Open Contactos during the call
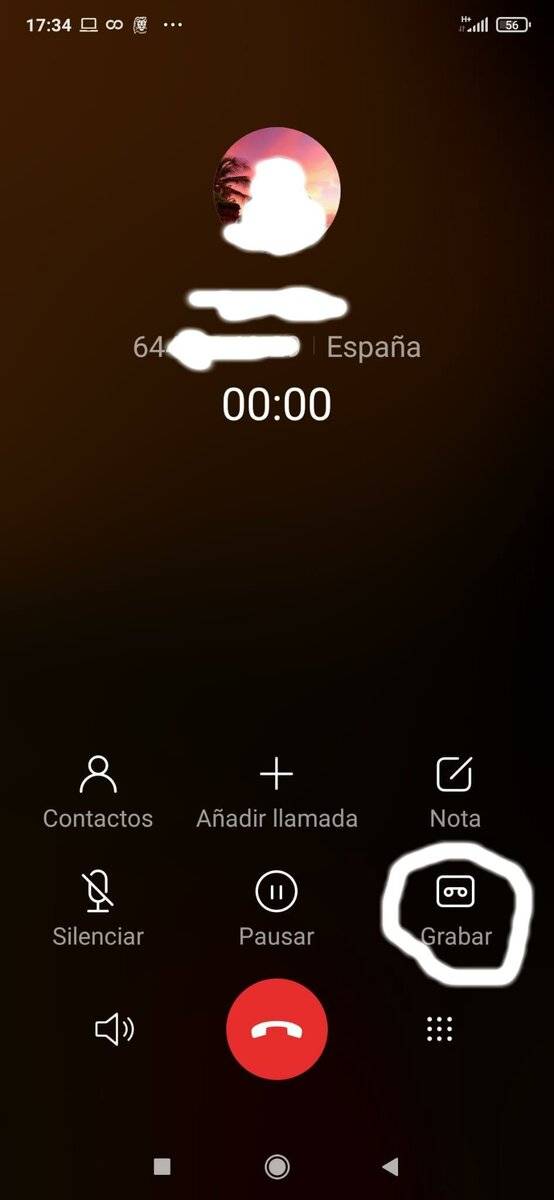Screen dimensions: 554x1200 click(x=98, y=792)
